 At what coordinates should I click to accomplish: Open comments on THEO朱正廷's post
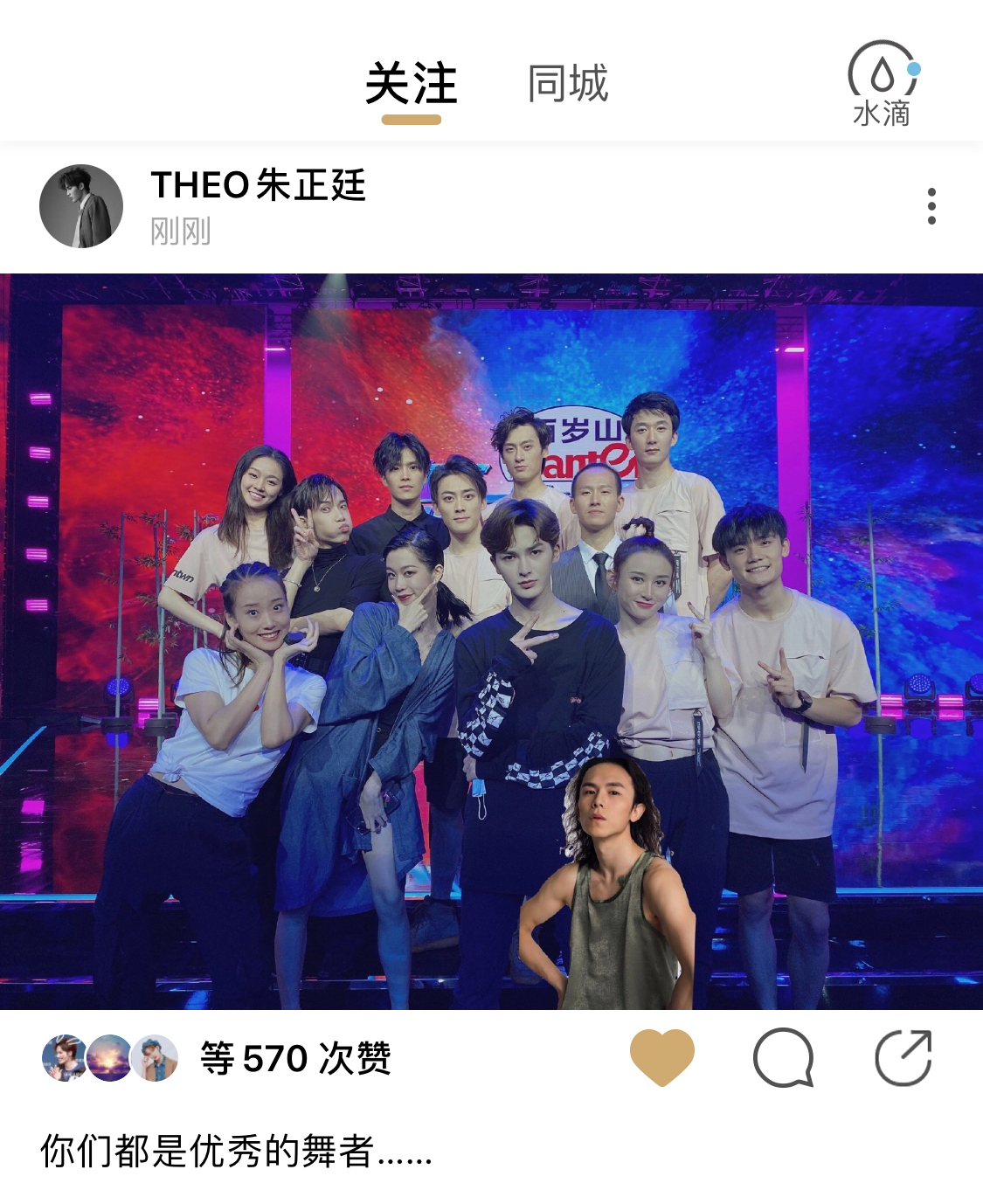[783, 1057]
